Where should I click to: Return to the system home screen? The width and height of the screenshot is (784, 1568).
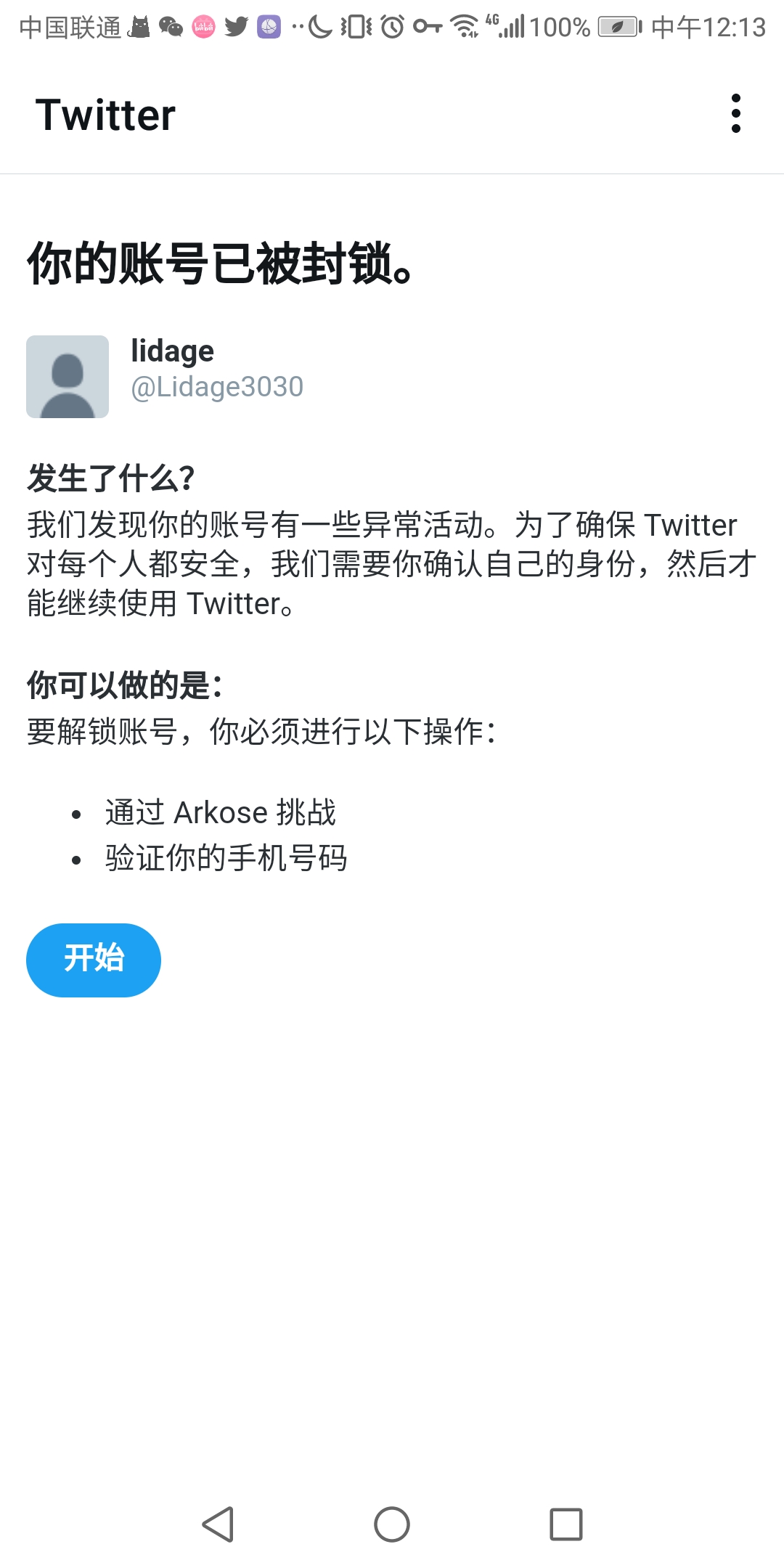pos(392,1524)
